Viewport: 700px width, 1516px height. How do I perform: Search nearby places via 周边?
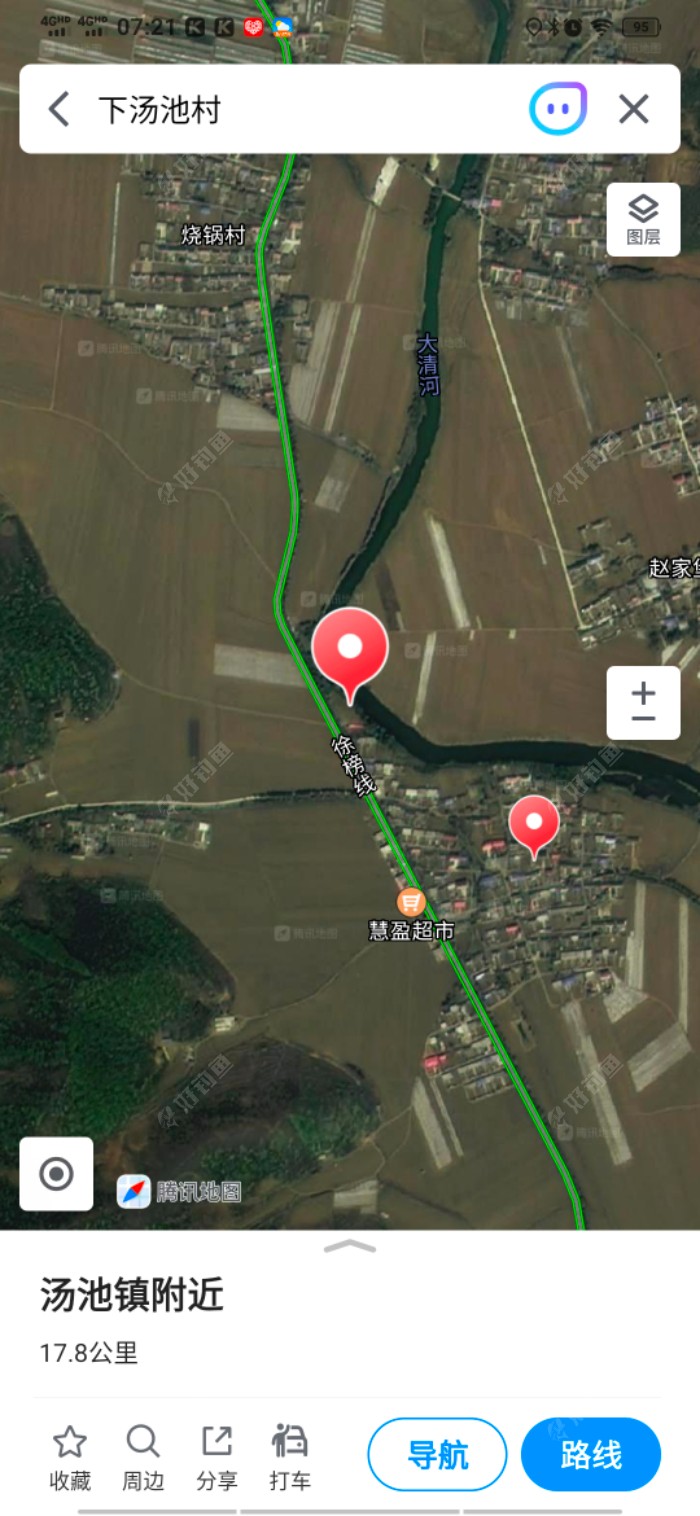coord(143,1456)
